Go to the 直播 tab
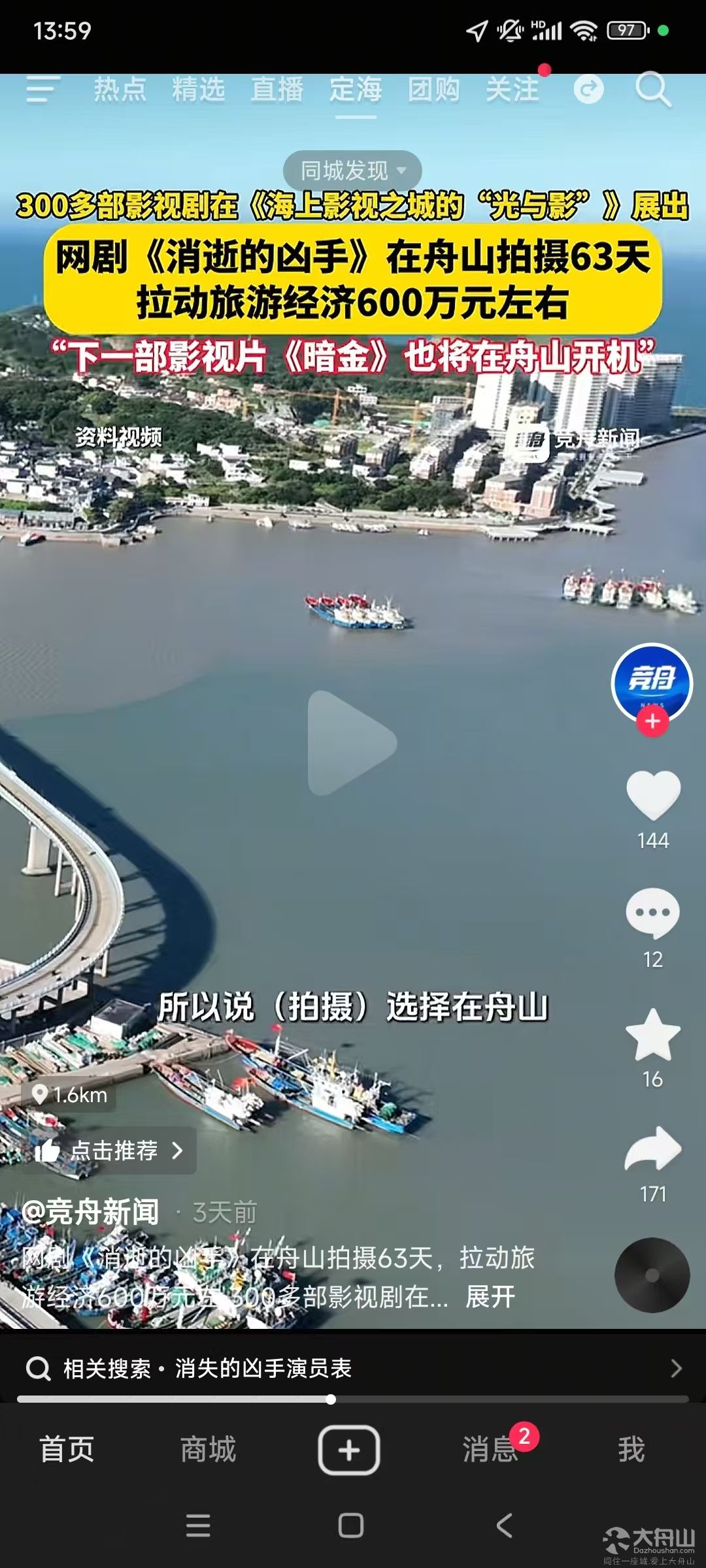The width and height of the screenshot is (706, 1568). click(x=277, y=89)
